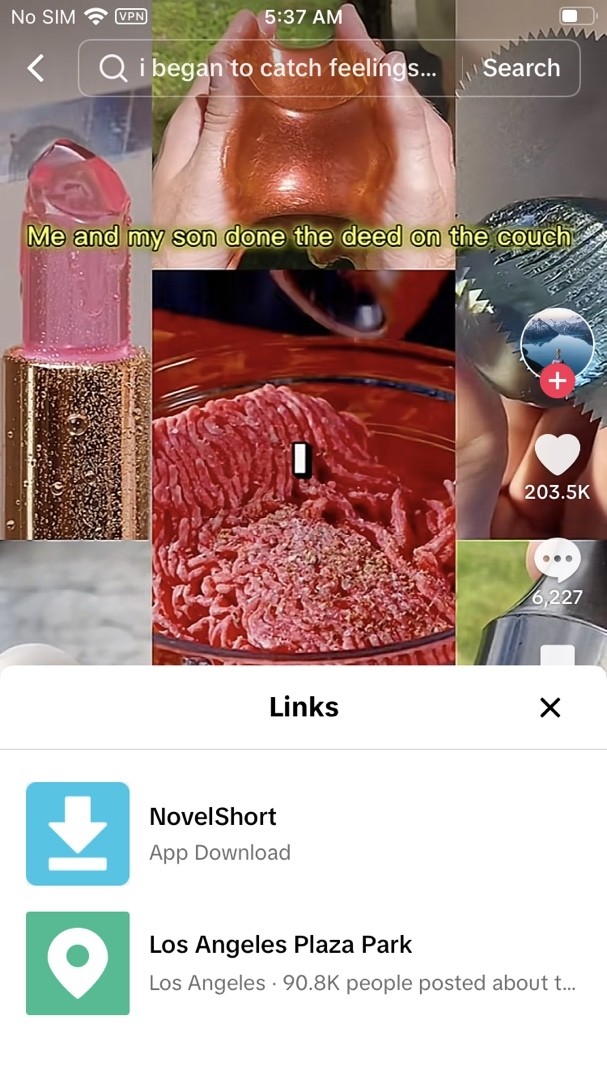Go back using the top-left arrow
The image size is (607, 1080).
(x=36, y=68)
